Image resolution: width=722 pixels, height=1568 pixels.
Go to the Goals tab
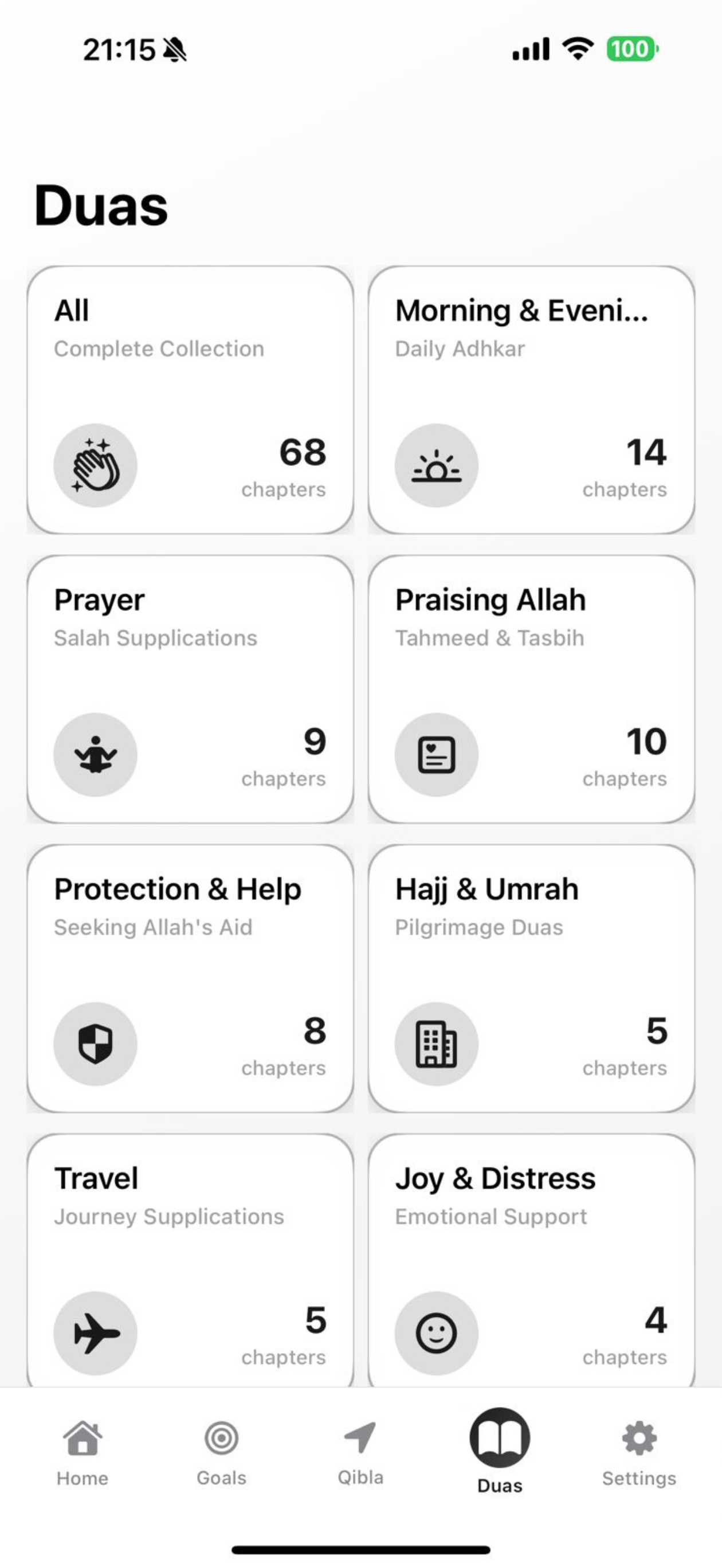click(x=221, y=1452)
